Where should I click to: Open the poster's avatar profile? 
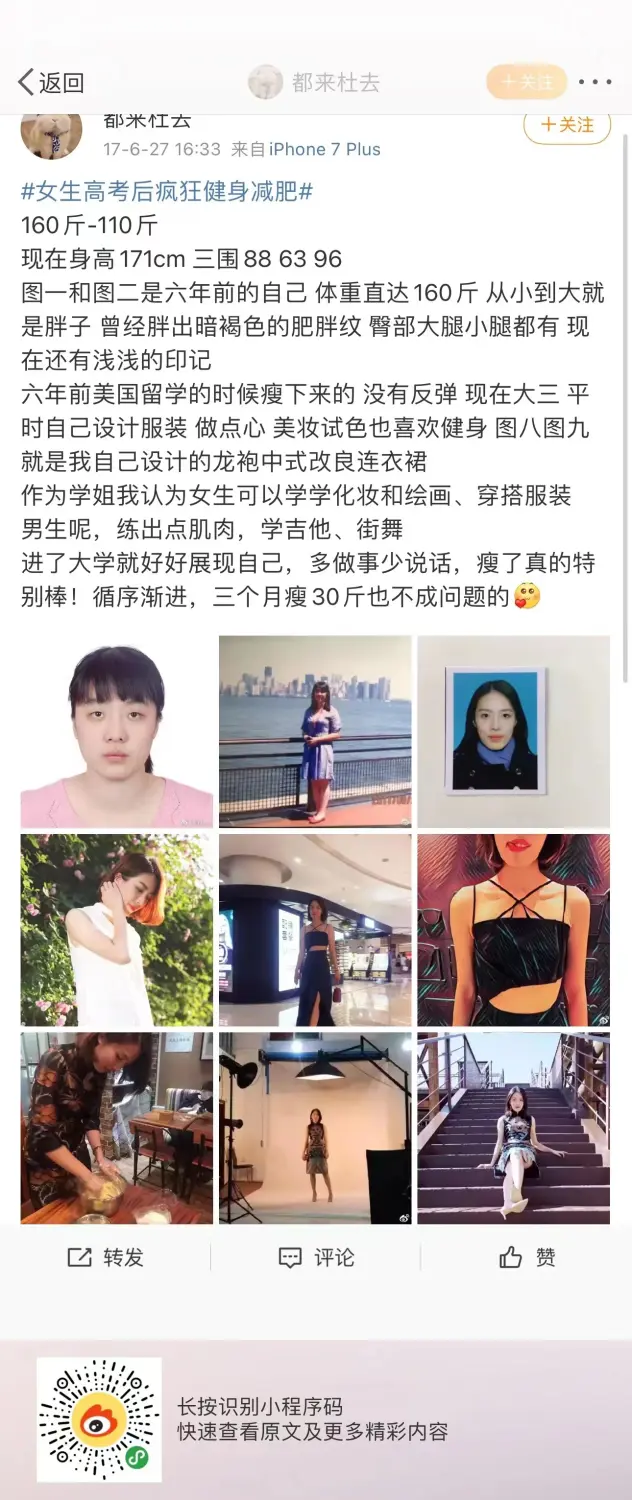51,132
